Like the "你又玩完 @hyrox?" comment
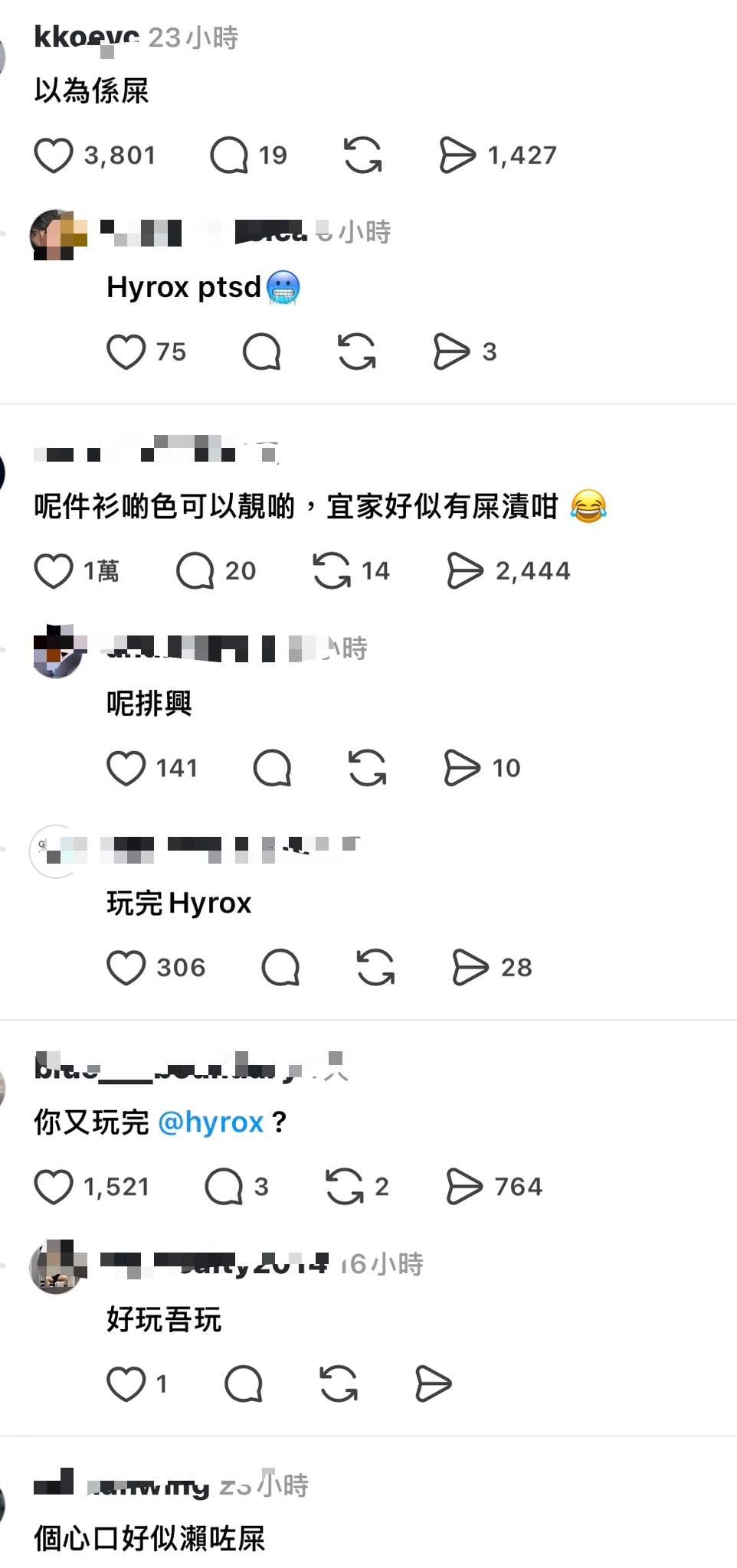This screenshot has height=1568, width=737. [x=54, y=1187]
